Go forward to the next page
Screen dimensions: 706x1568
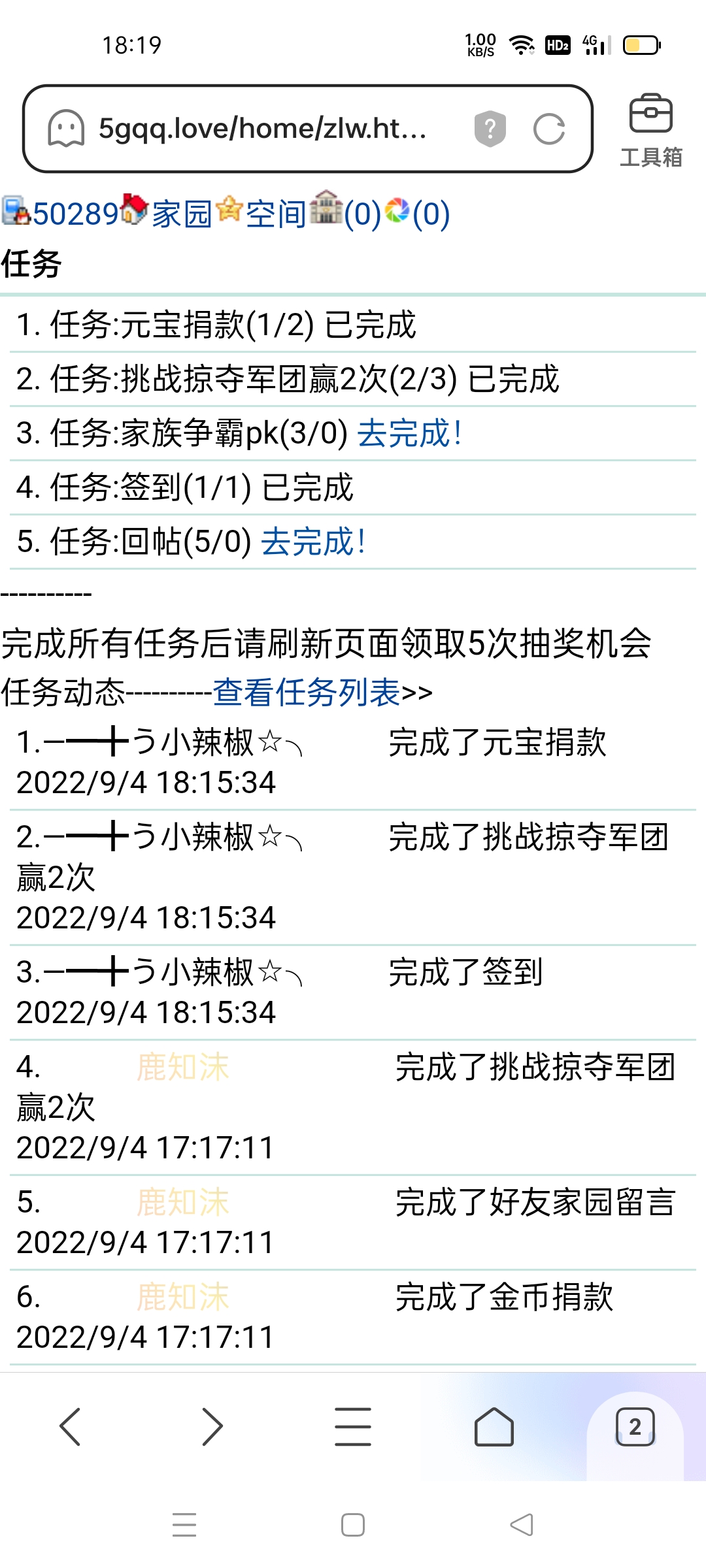click(x=212, y=1426)
